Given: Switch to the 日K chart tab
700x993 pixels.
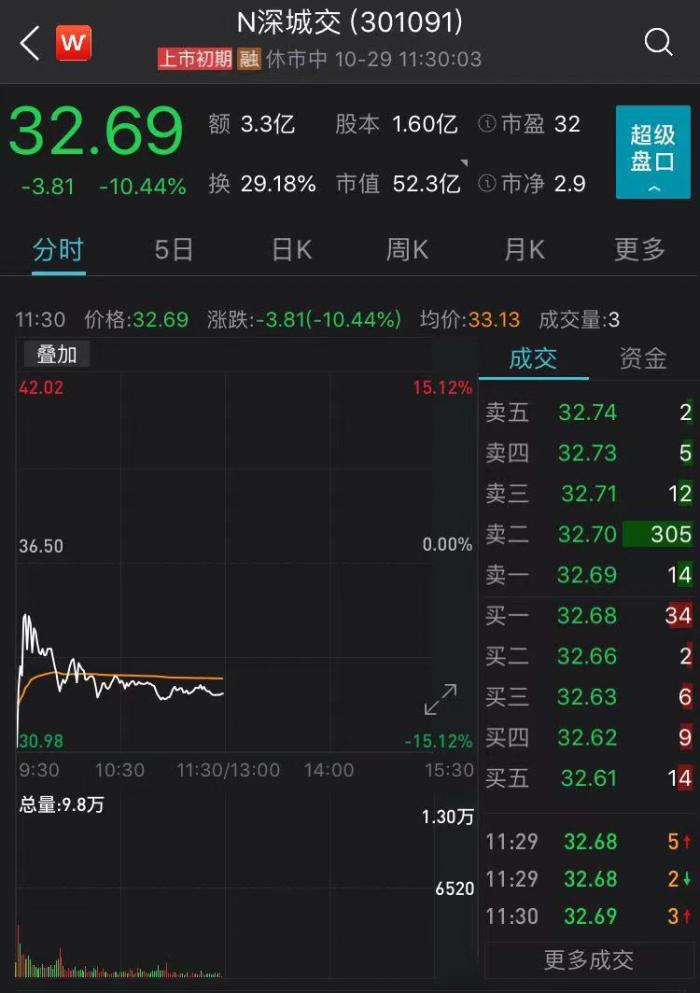Looking at the screenshot, I should pyautogui.click(x=292, y=249).
